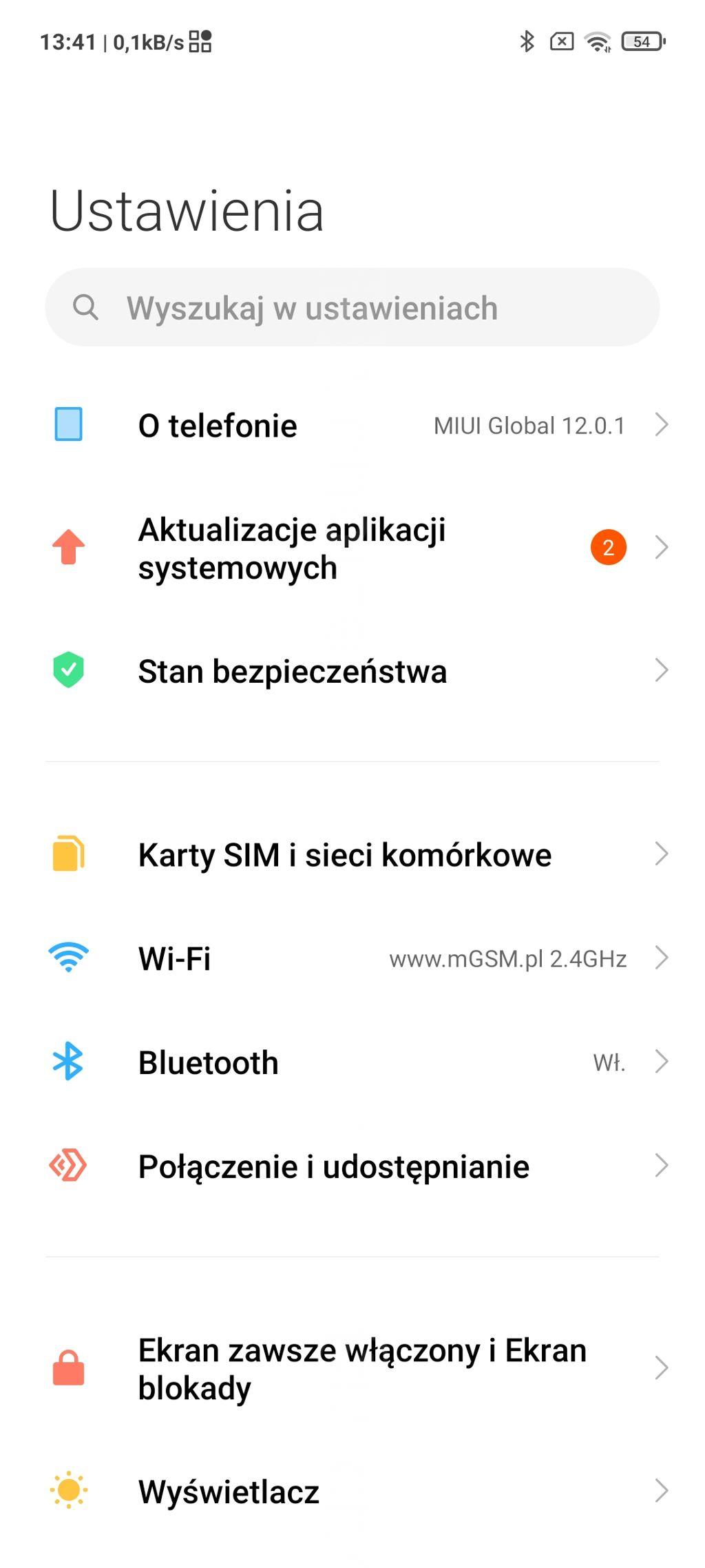Open Karty SIM i sieci komórkowe
The height and width of the screenshot is (1568, 705).
(x=351, y=855)
